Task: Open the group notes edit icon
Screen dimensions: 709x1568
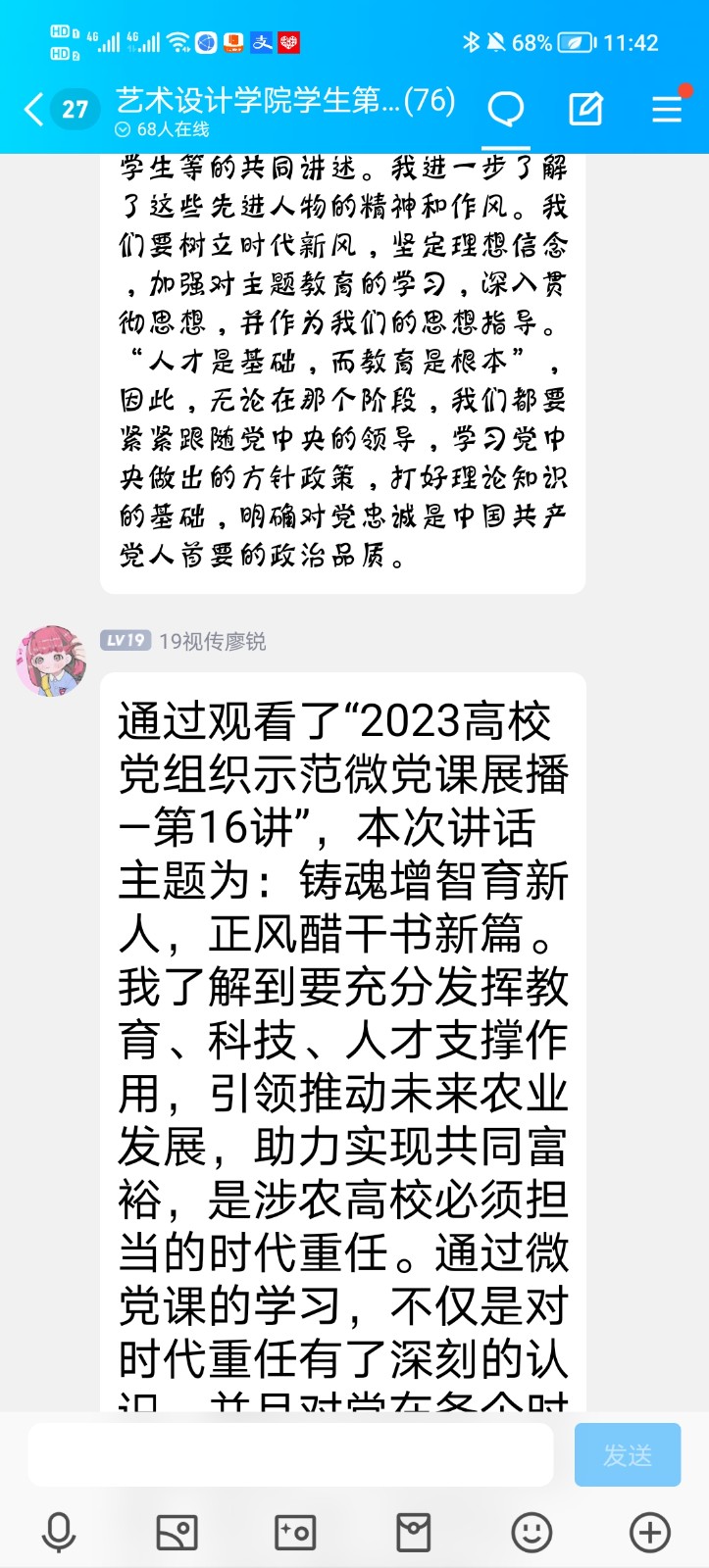Action: pyautogui.click(x=585, y=109)
